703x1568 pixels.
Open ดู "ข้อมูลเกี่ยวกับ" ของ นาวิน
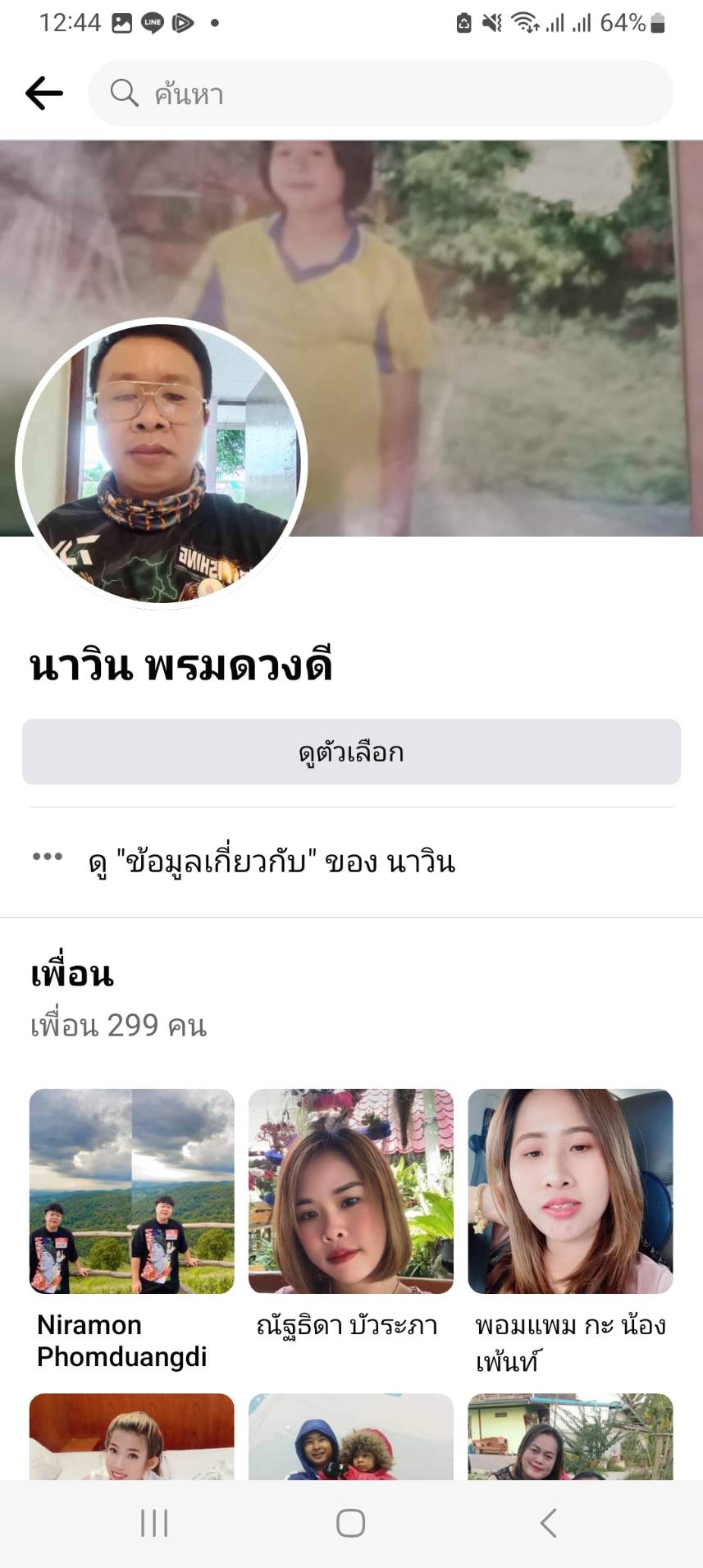pyautogui.click(x=271, y=862)
